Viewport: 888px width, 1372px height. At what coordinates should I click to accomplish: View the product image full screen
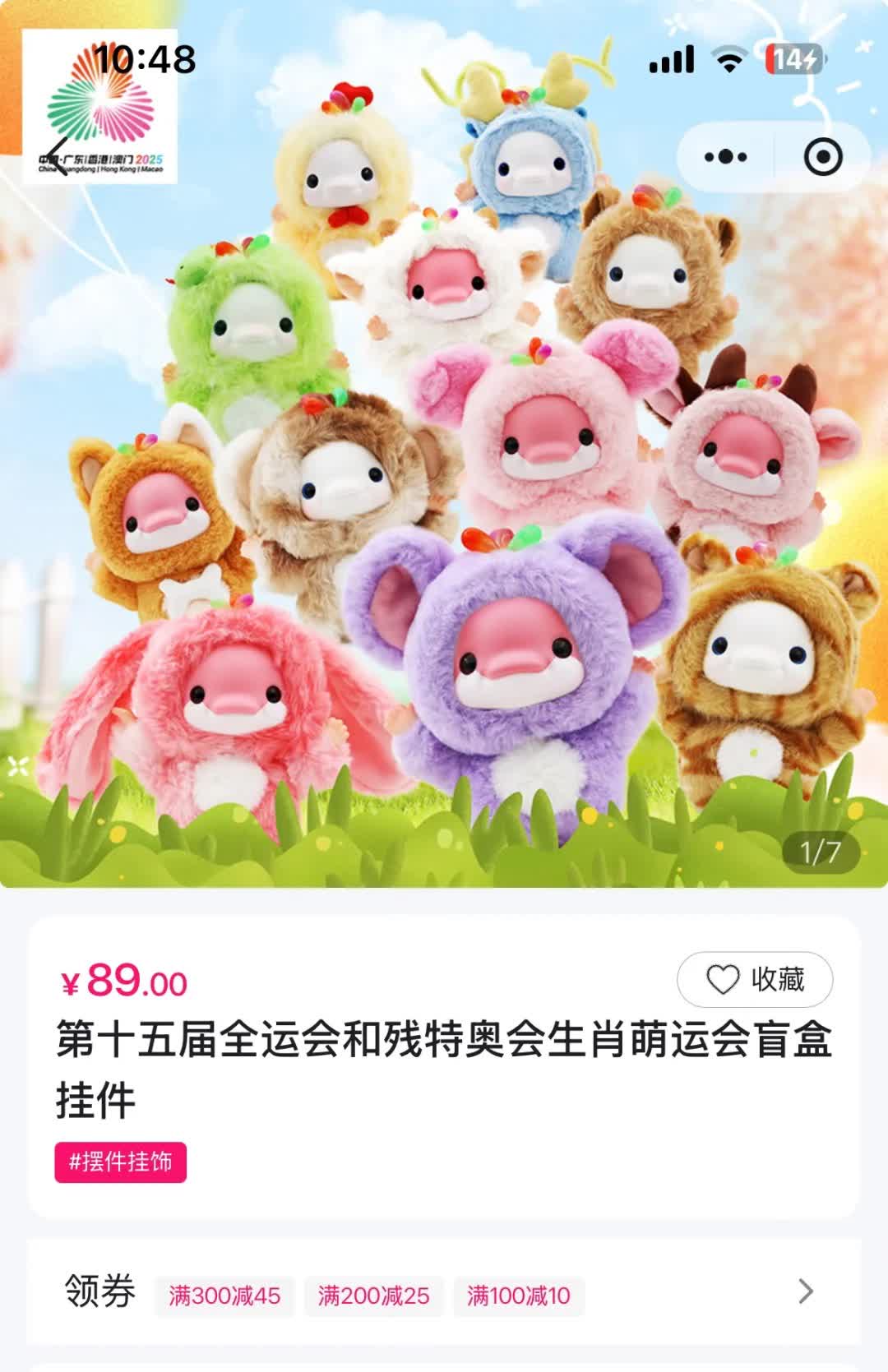click(x=444, y=493)
